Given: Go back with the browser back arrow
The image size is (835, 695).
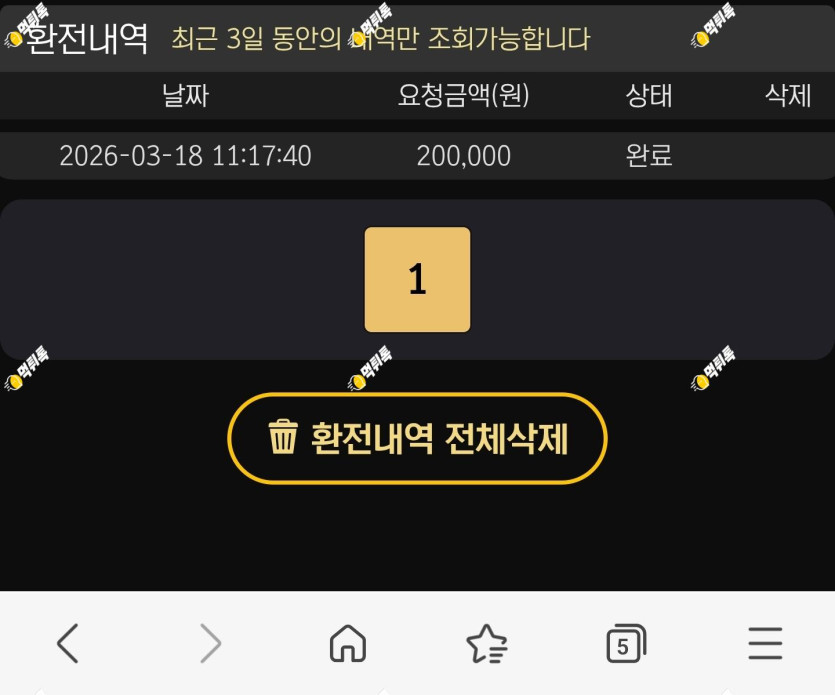Looking at the screenshot, I should pos(68,643).
